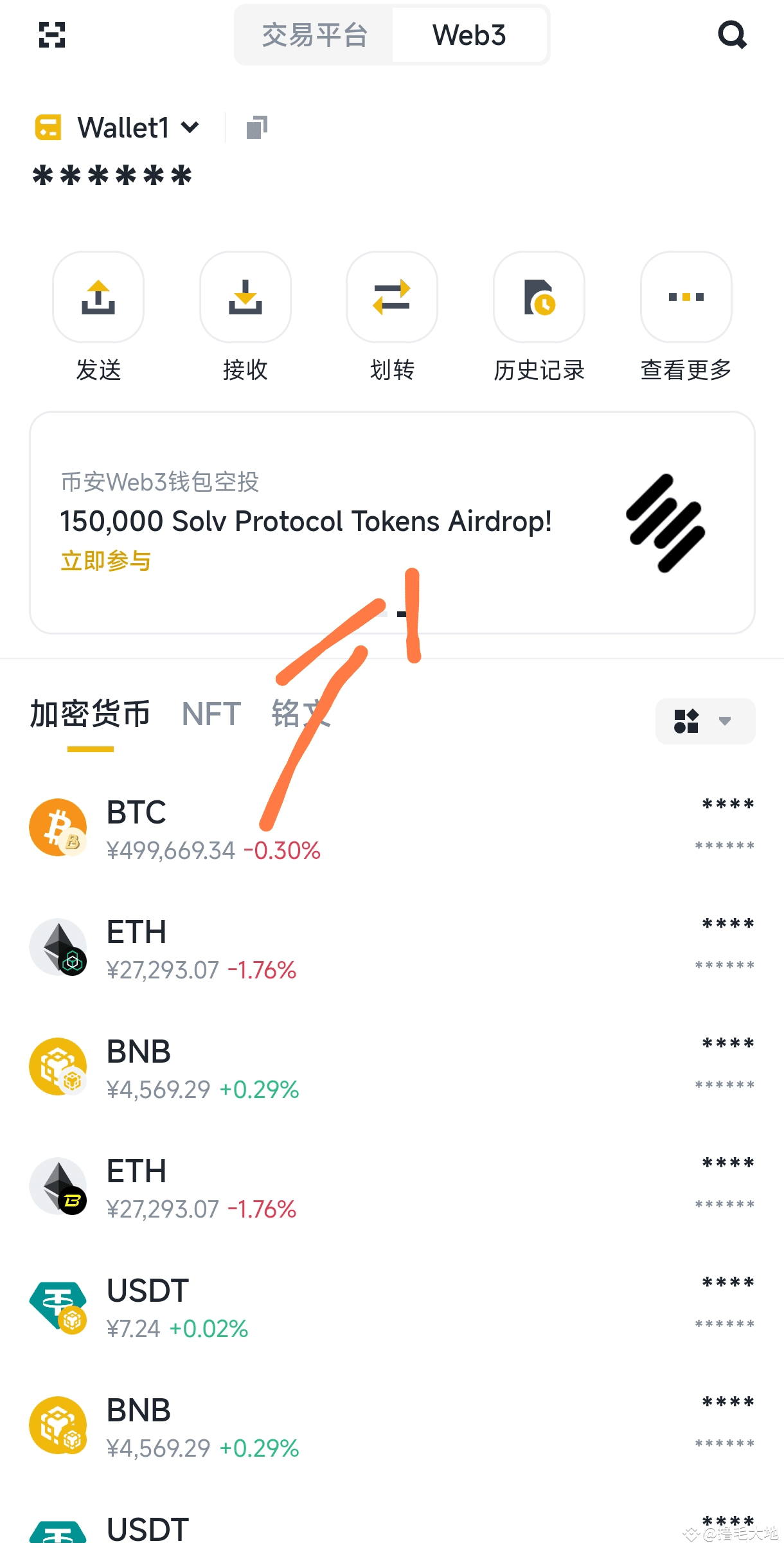Tap 查看更多 for more actions
Image resolution: width=784 pixels, height=1548 pixels.
point(685,296)
